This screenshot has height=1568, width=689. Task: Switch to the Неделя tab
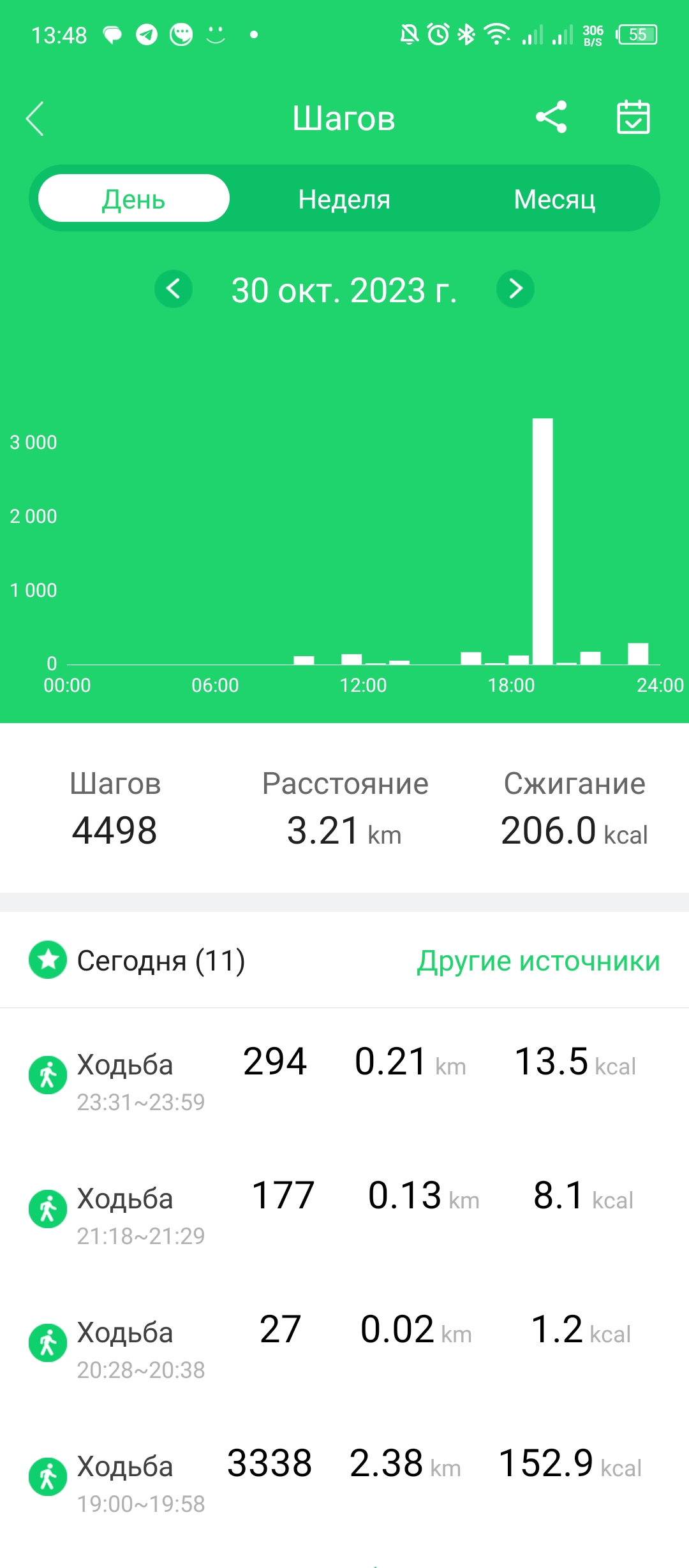(344, 199)
